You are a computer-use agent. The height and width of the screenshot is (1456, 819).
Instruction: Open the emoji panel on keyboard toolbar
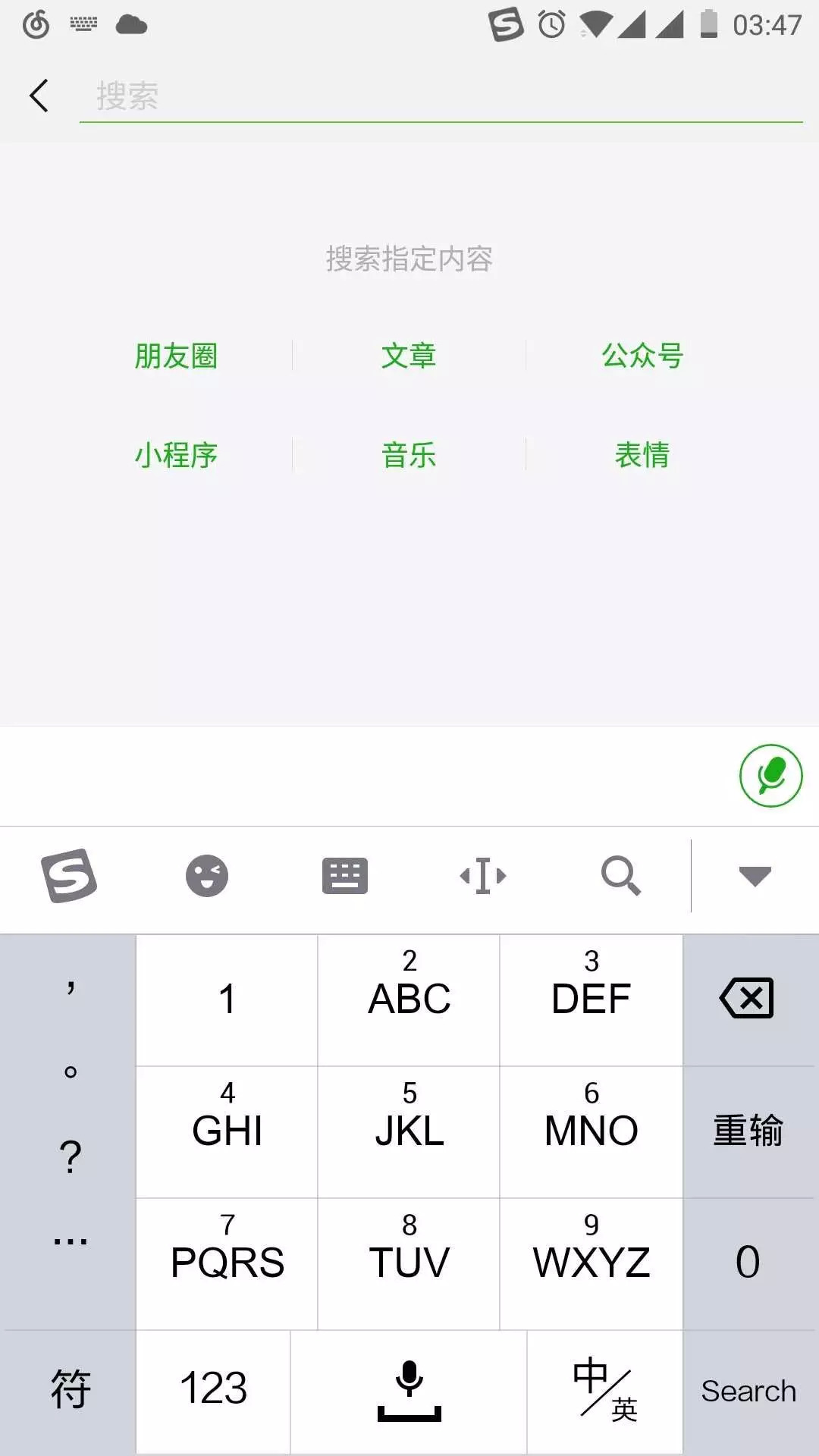click(207, 876)
